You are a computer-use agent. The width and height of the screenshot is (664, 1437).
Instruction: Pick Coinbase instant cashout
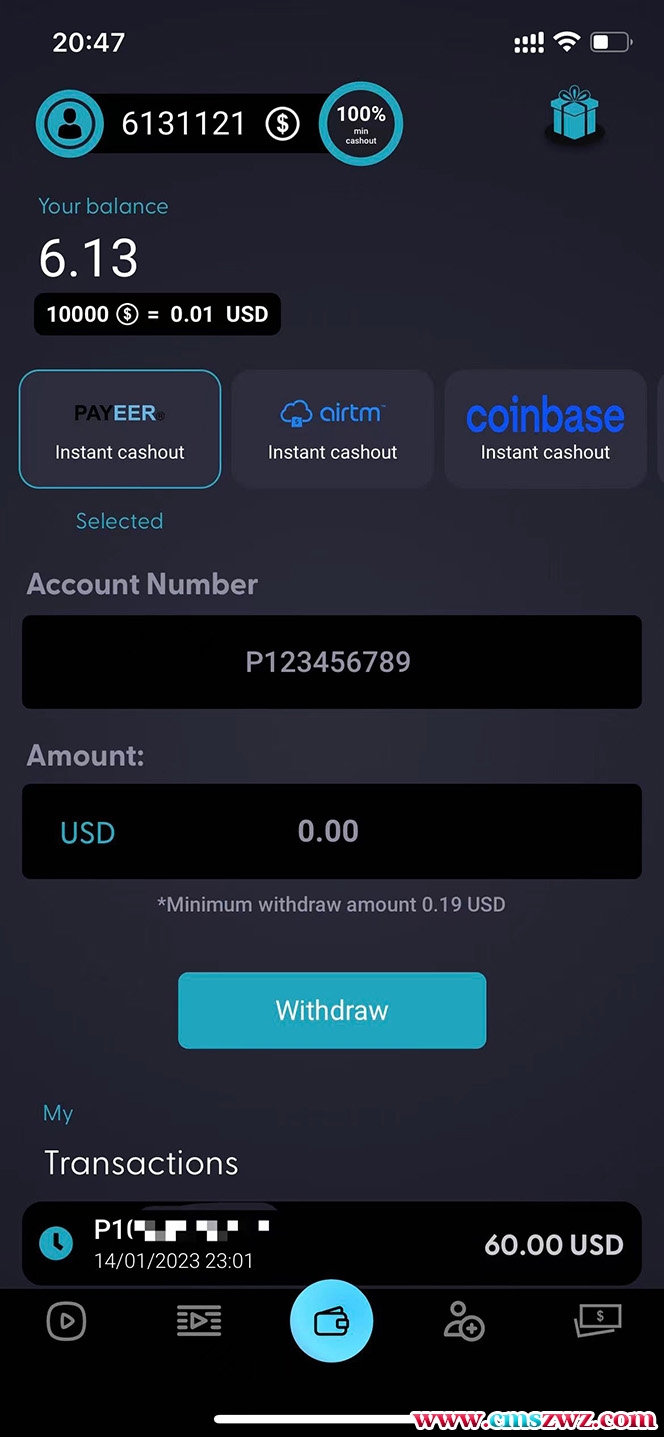545,429
